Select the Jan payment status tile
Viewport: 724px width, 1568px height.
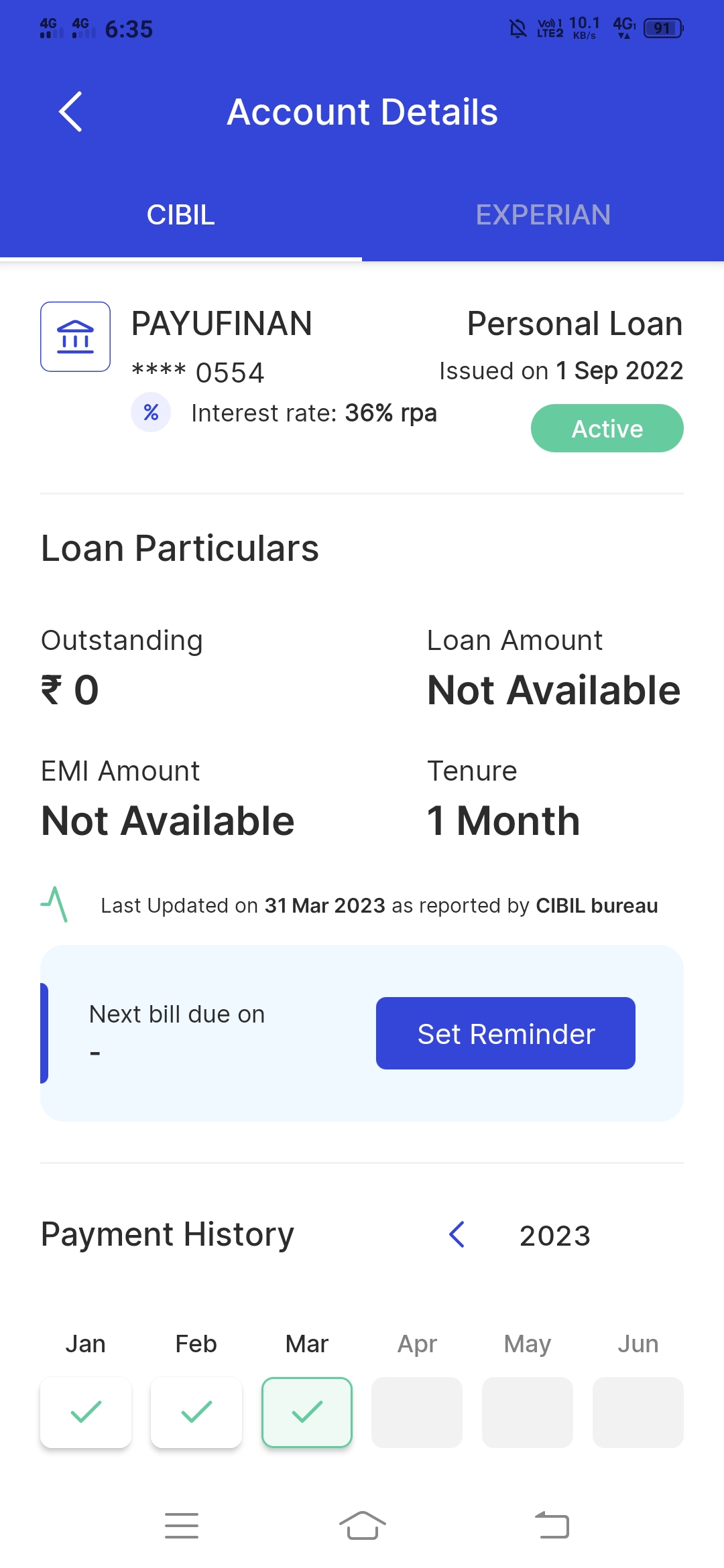(x=86, y=1412)
